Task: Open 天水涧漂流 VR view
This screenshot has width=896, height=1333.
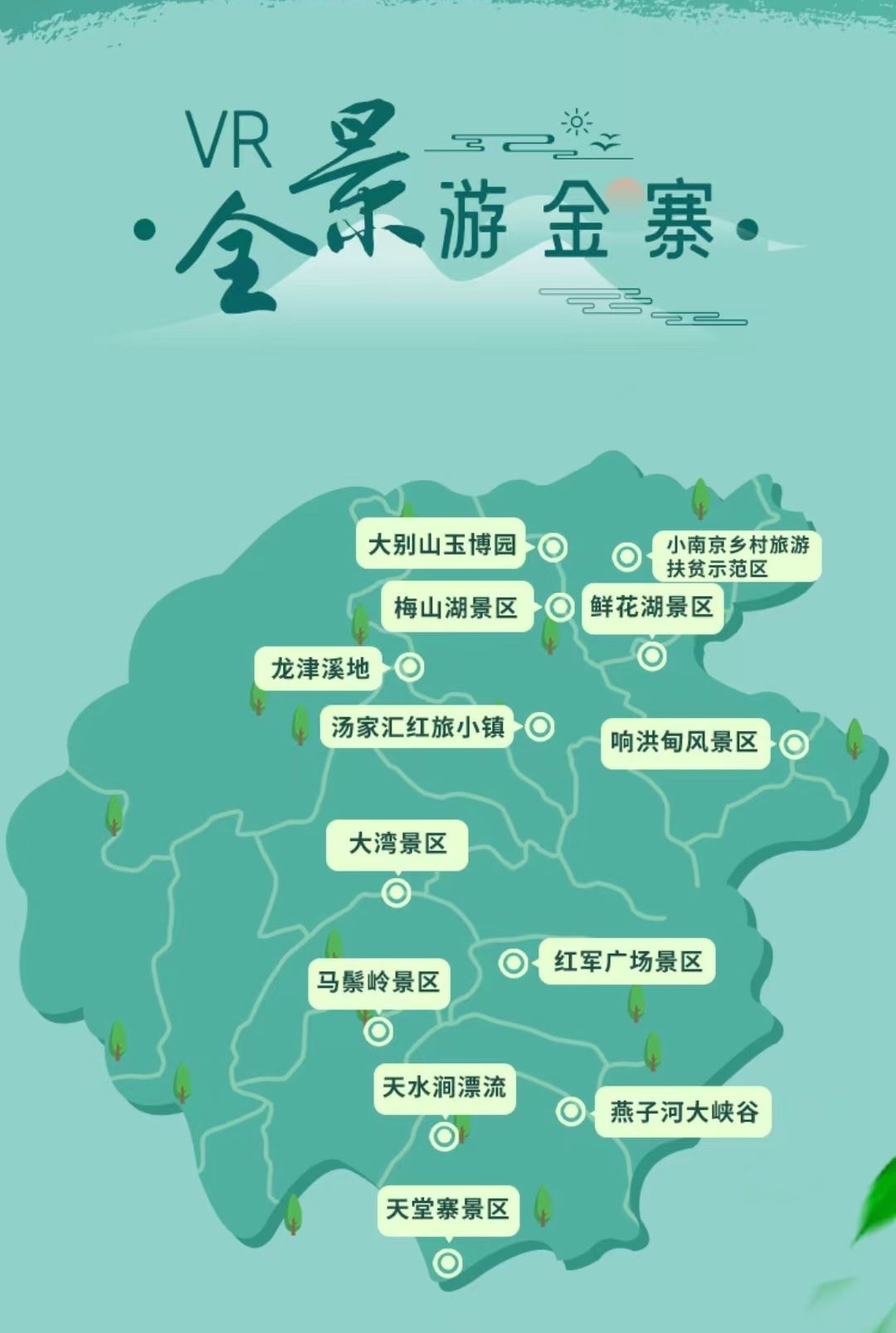Action: point(444,1087)
